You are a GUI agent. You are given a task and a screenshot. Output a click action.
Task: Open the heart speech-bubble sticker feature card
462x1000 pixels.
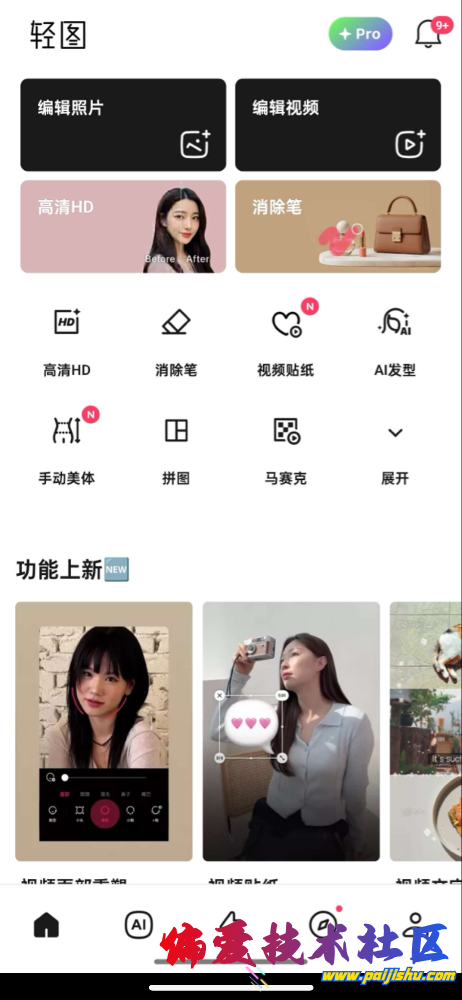coord(291,731)
